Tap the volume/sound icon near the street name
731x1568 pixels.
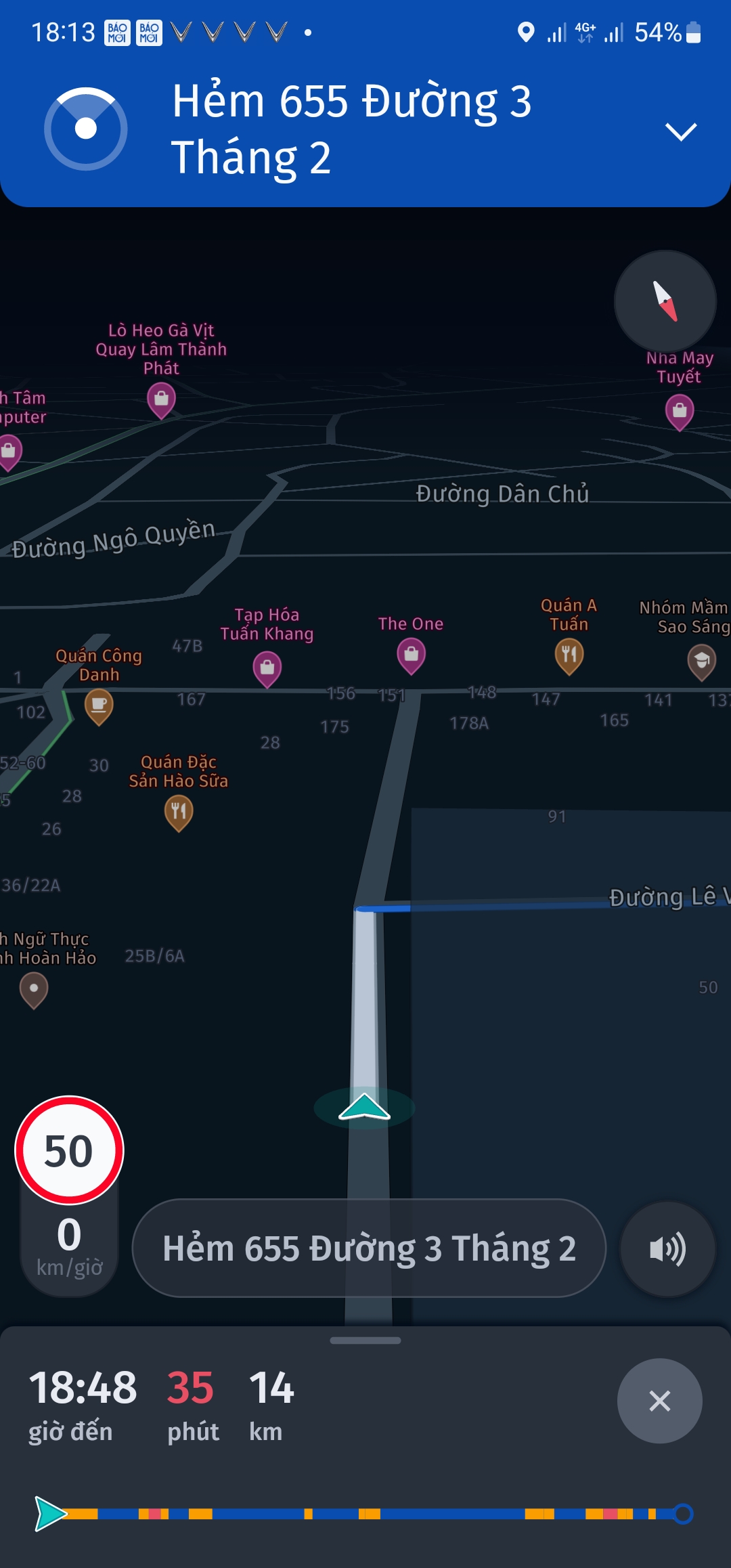tap(667, 1249)
